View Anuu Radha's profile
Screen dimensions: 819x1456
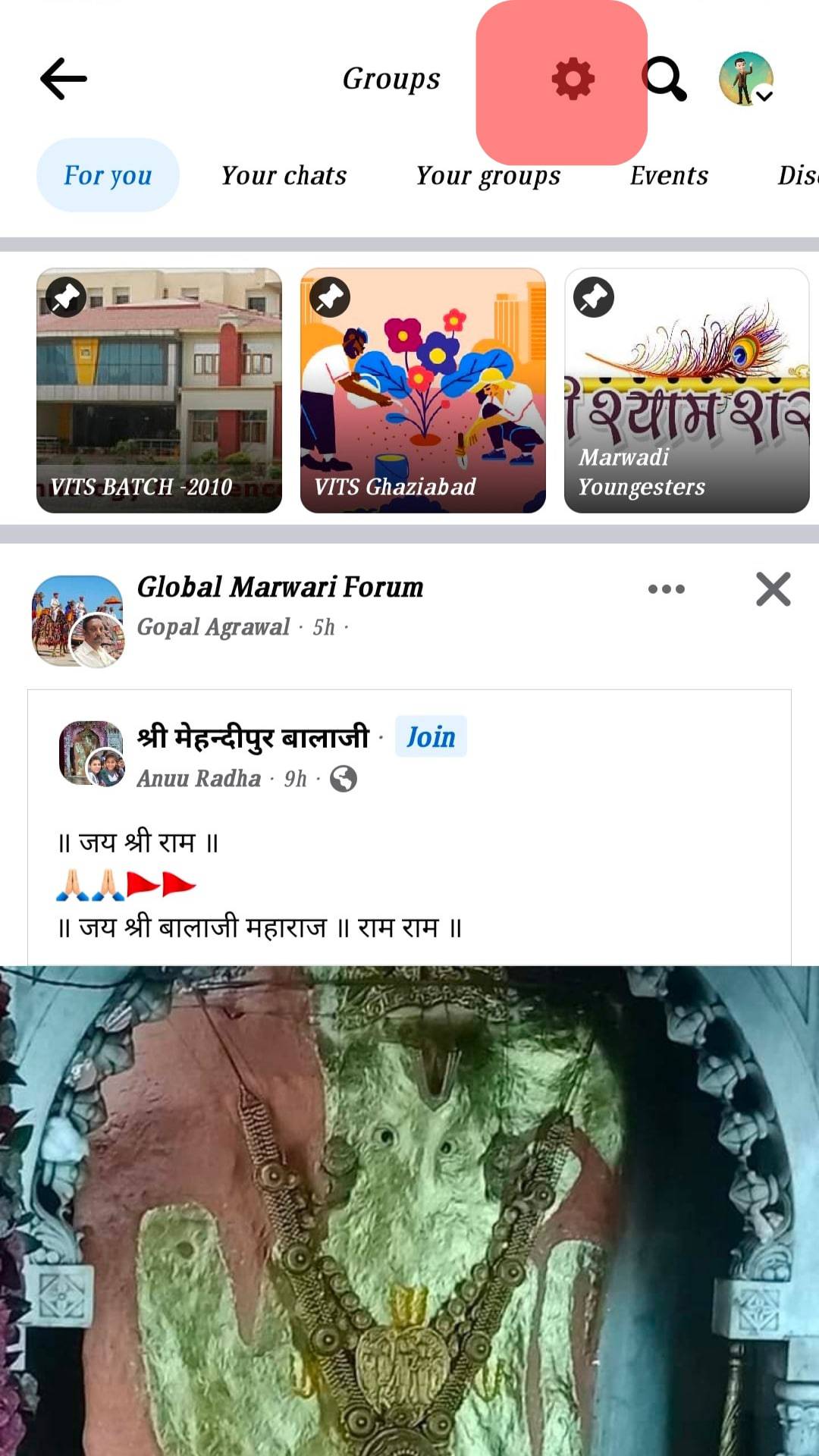coord(199,779)
